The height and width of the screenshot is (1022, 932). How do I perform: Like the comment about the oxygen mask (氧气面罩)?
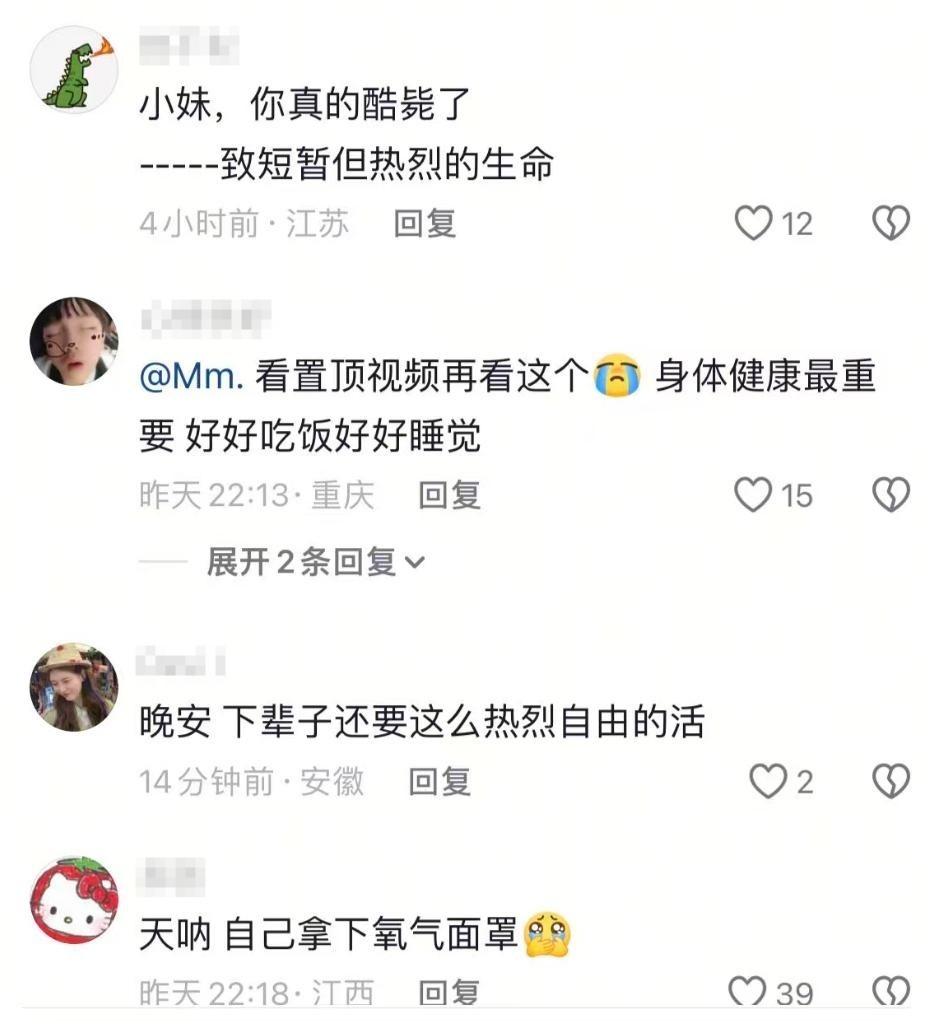click(x=747, y=993)
